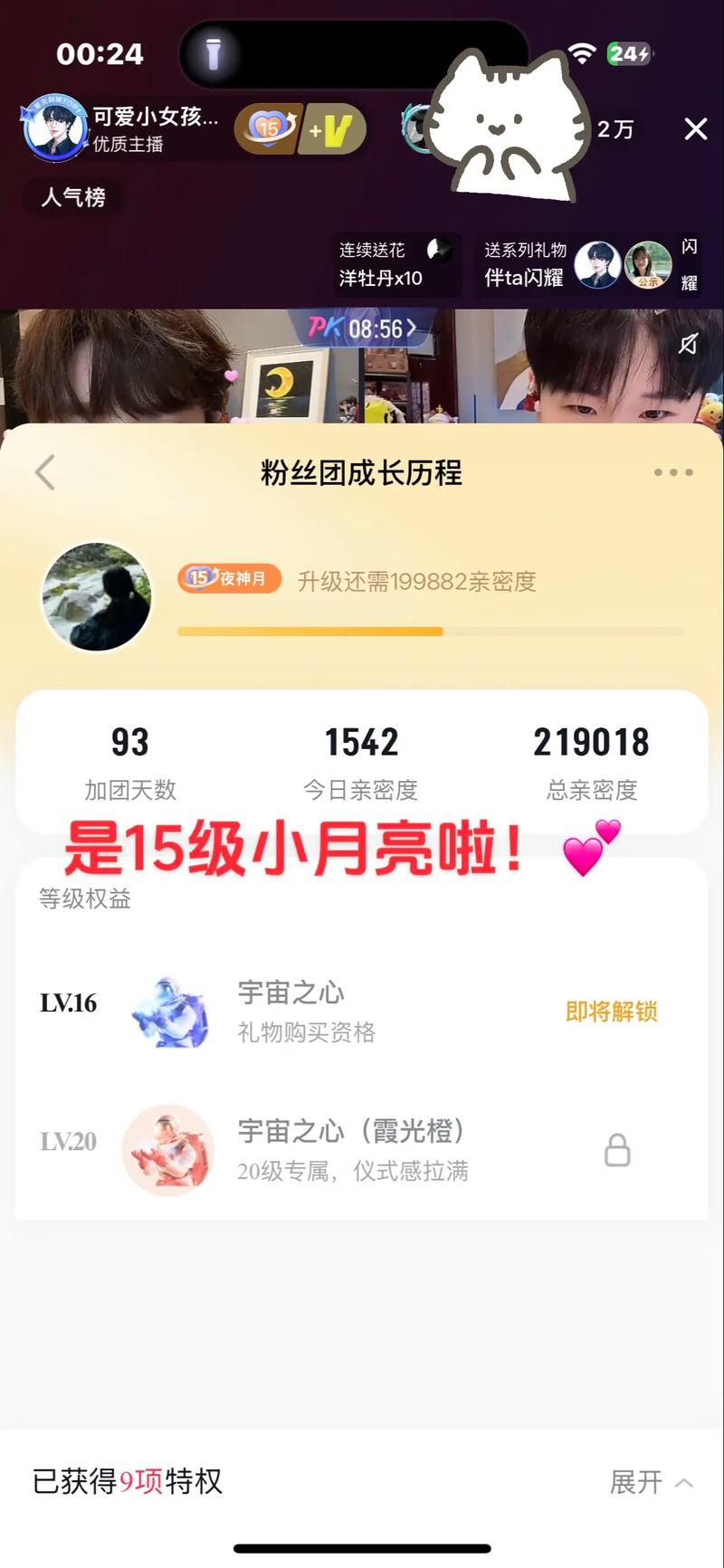Screen dimensions: 724x1568
Task: View locked LV.20 宇宙之心(霞光橙) row
Action: click(x=361, y=1150)
